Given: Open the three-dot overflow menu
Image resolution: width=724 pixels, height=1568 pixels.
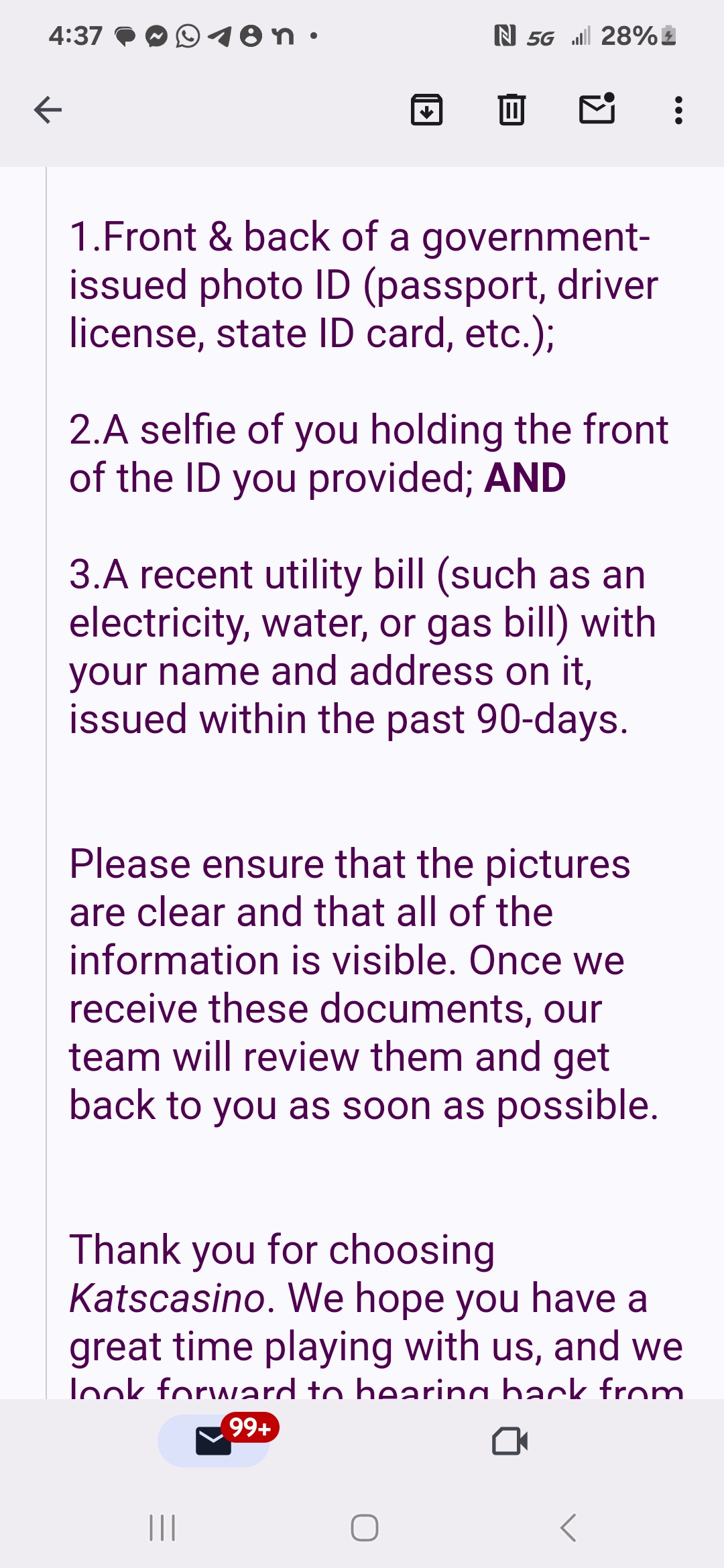Looking at the screenshot, I should (x=678, y=110).
